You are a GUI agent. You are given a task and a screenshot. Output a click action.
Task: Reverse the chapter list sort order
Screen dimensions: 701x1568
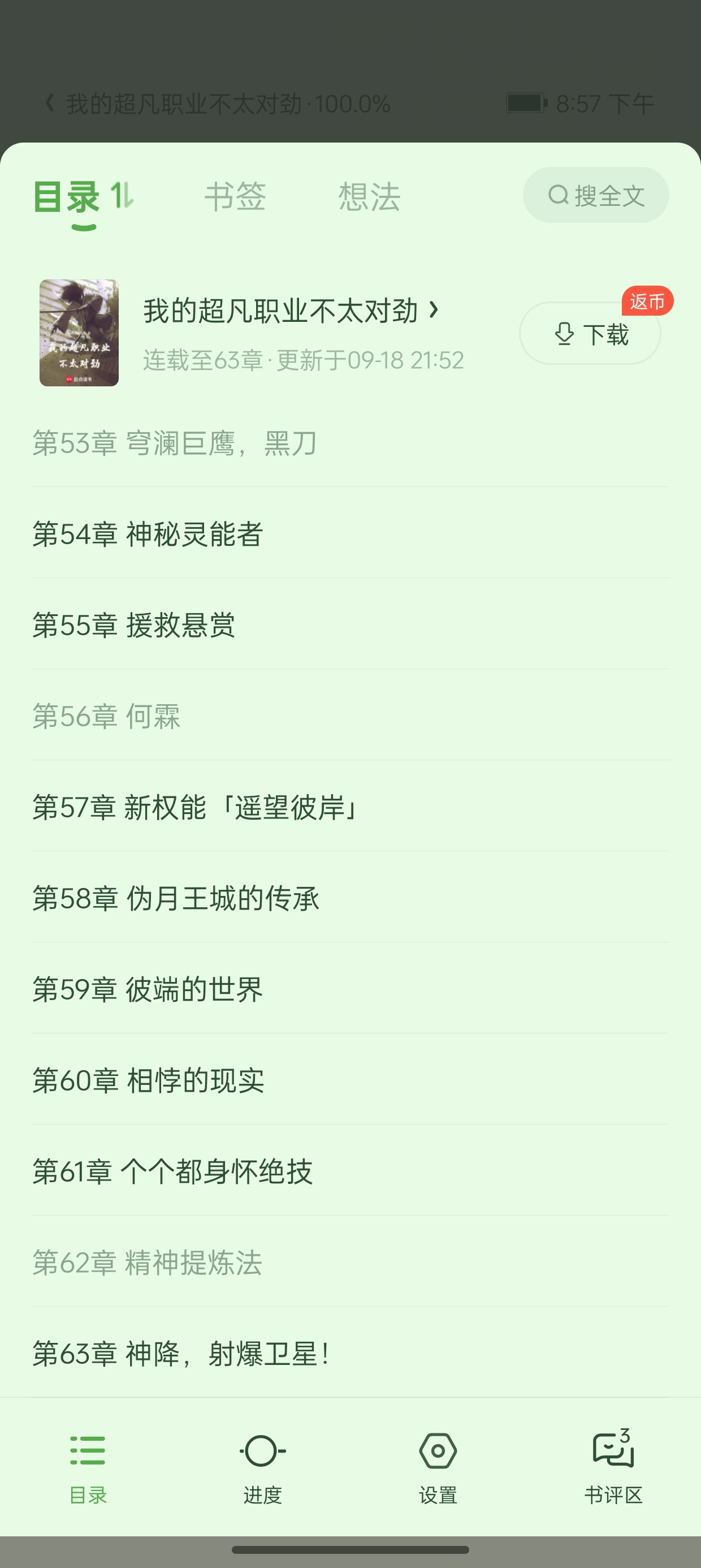point(122,196)
